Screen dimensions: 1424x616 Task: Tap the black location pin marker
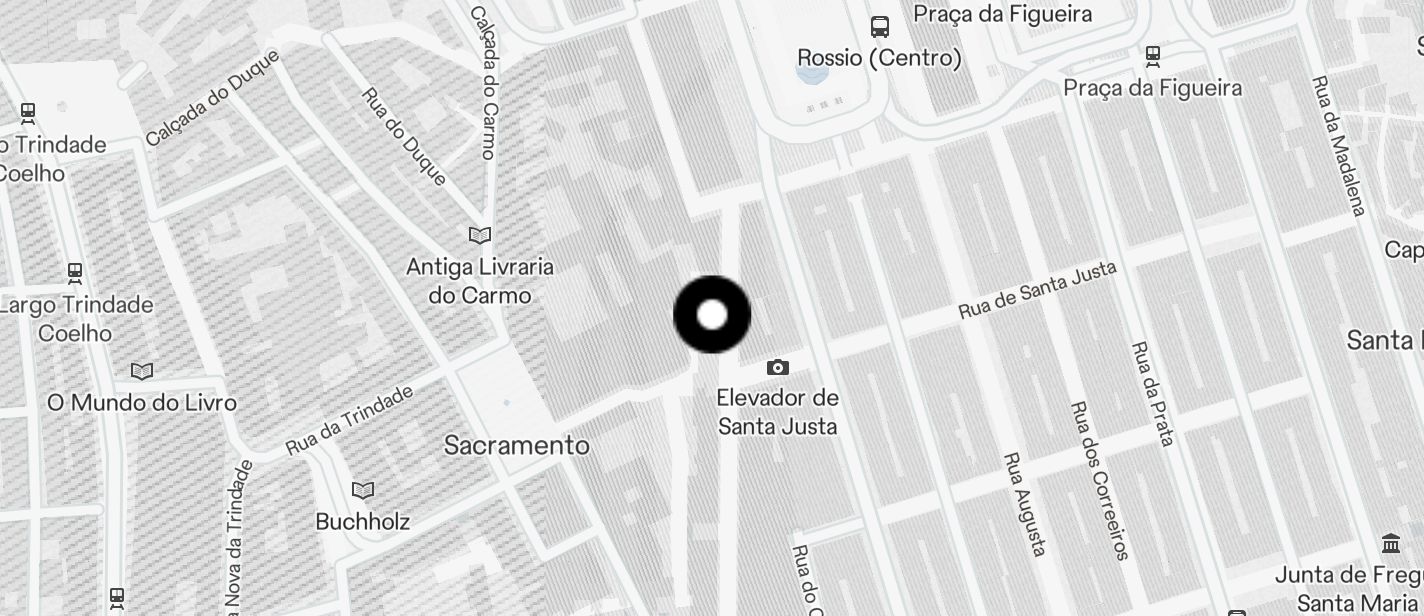[x=712, y=315]
